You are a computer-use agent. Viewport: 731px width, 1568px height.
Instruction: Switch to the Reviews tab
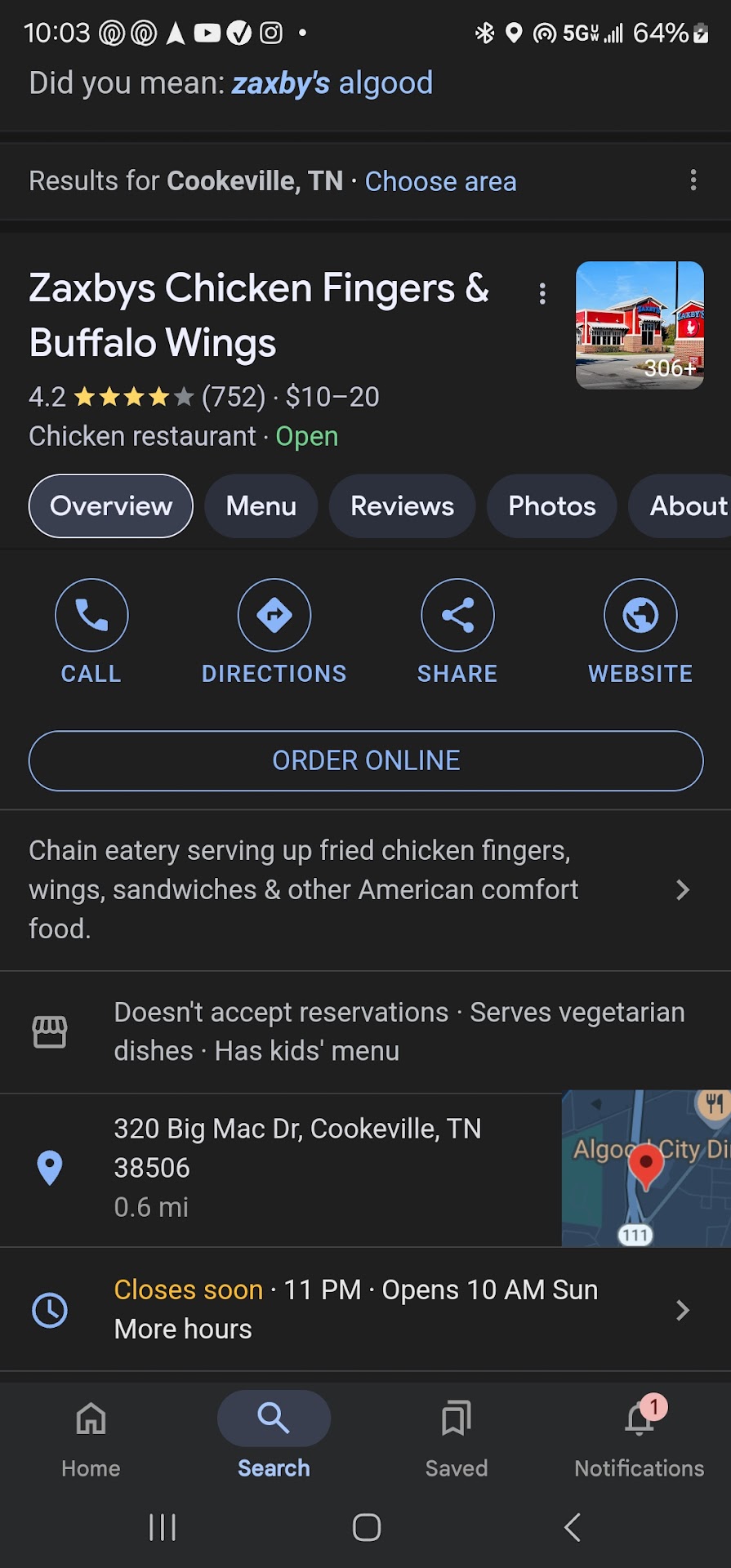(x=402, y=506)
